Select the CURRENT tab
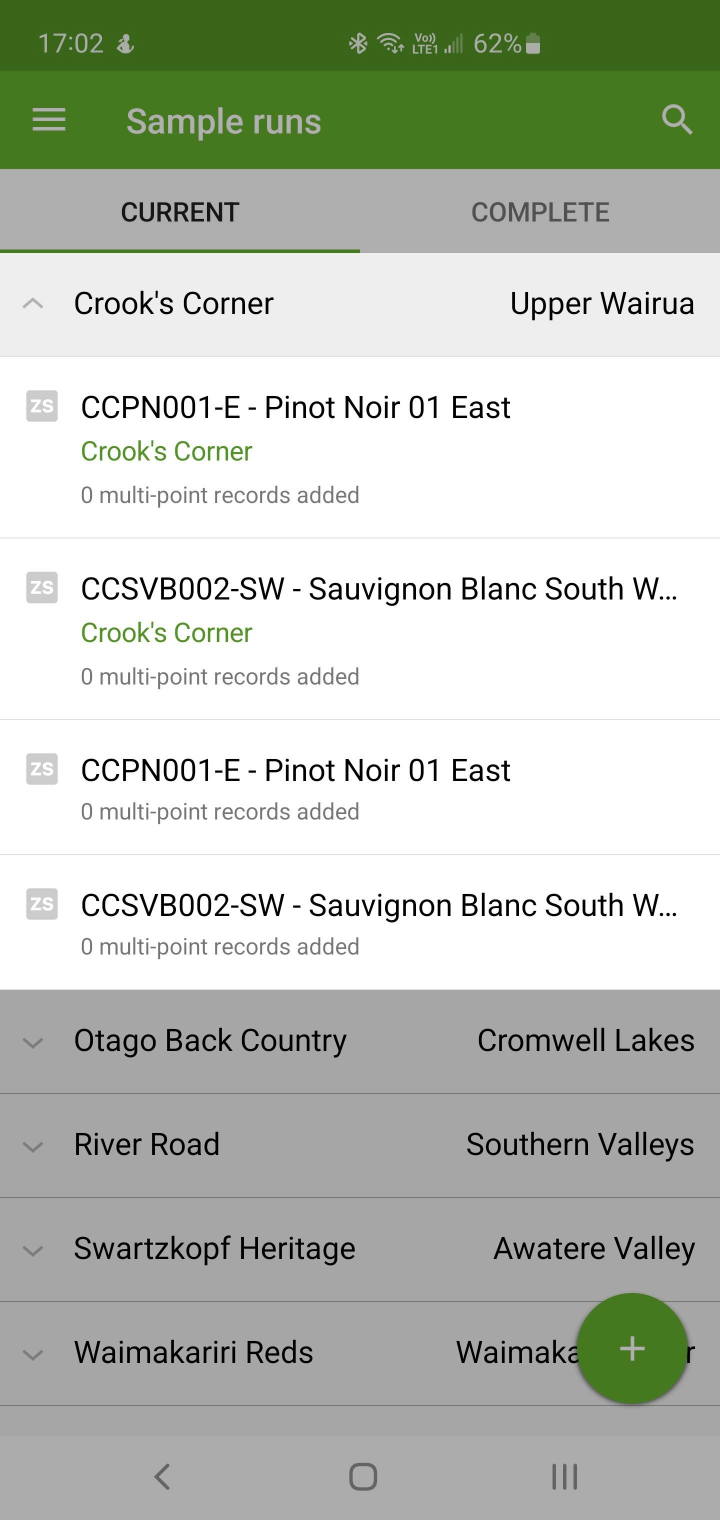This screenshot has height=1520, width=720. click(180, 212)
